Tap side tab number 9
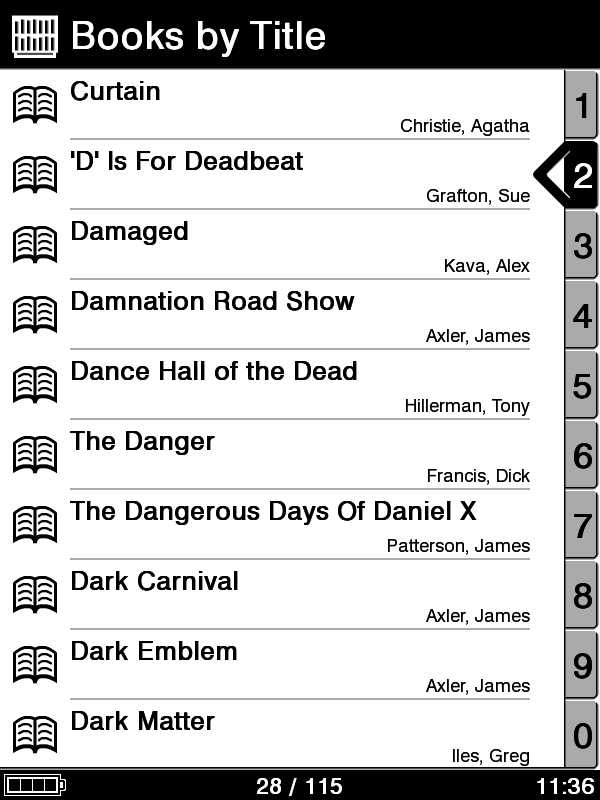Screen dimensions: 600x800 (582, 665)
